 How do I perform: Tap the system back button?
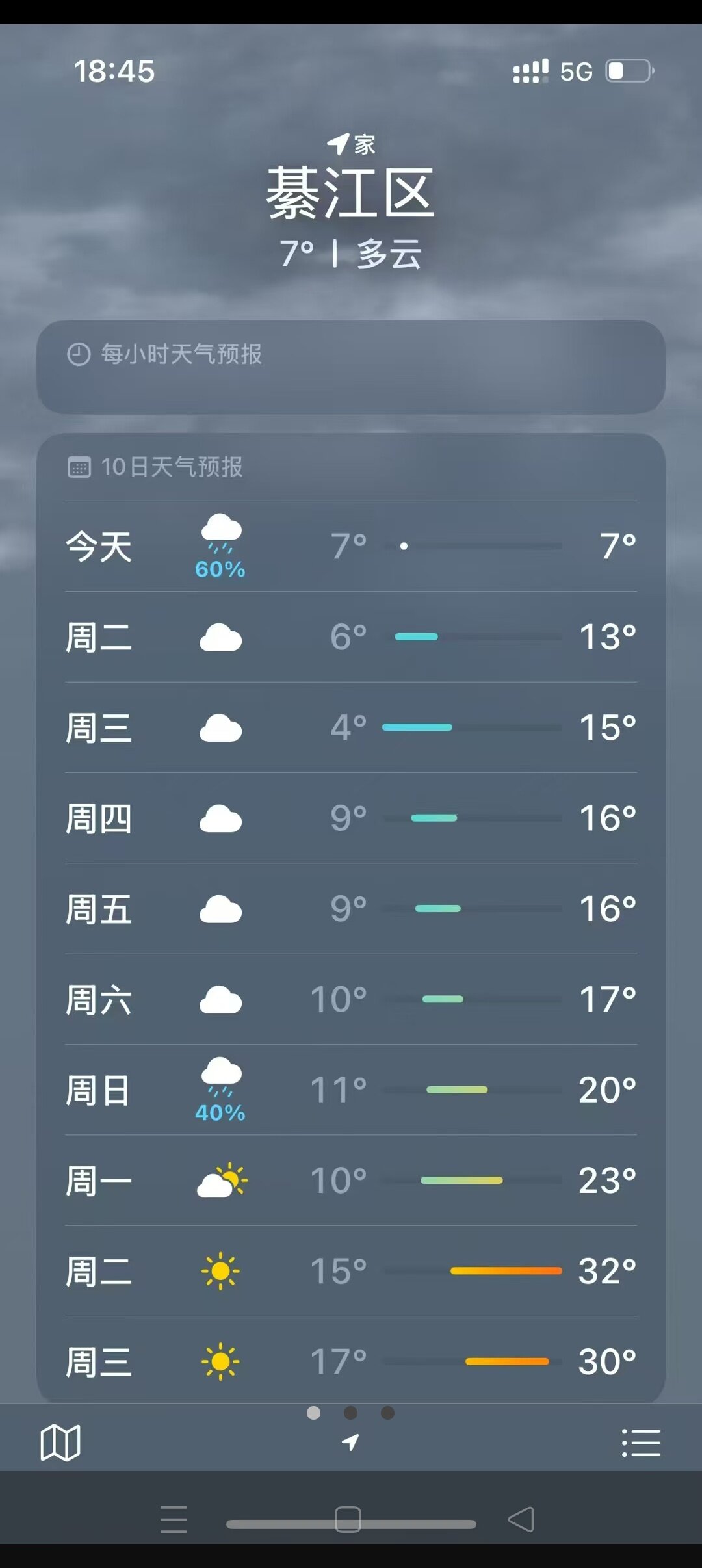521,1519
